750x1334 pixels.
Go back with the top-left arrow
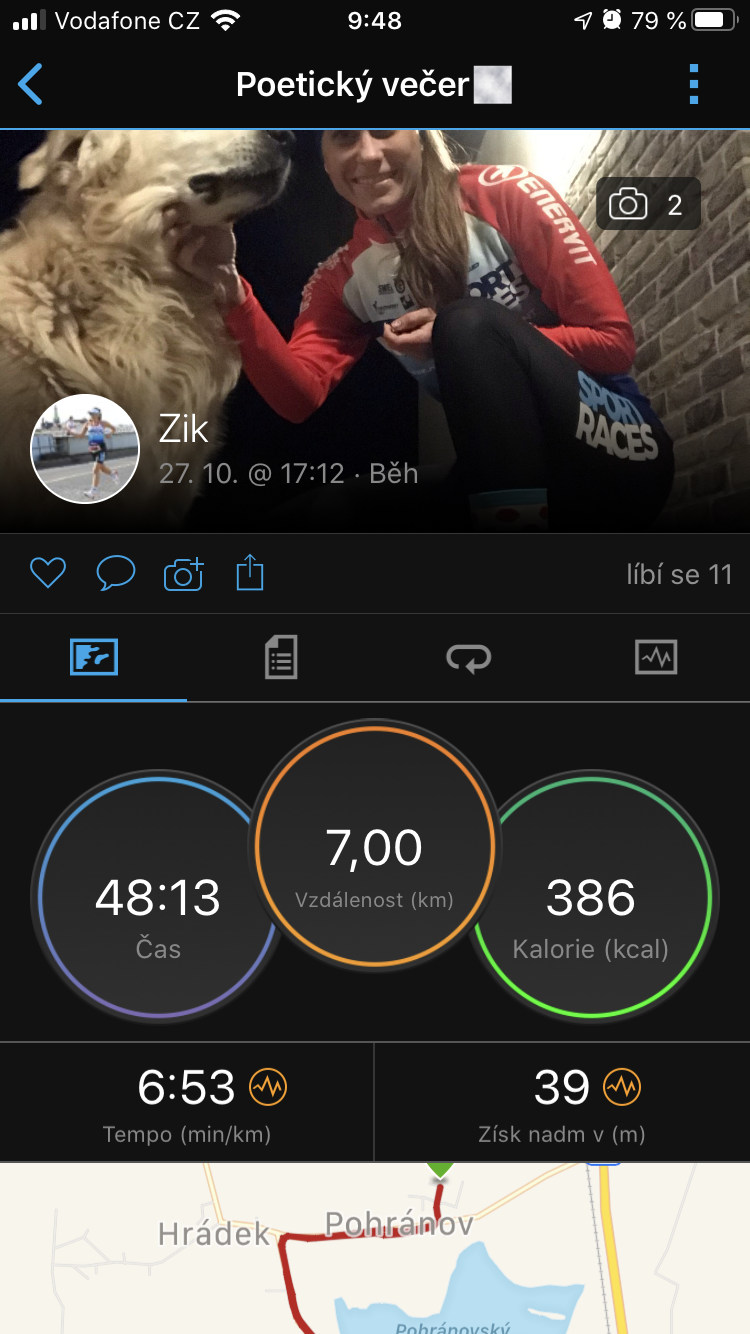31,85
